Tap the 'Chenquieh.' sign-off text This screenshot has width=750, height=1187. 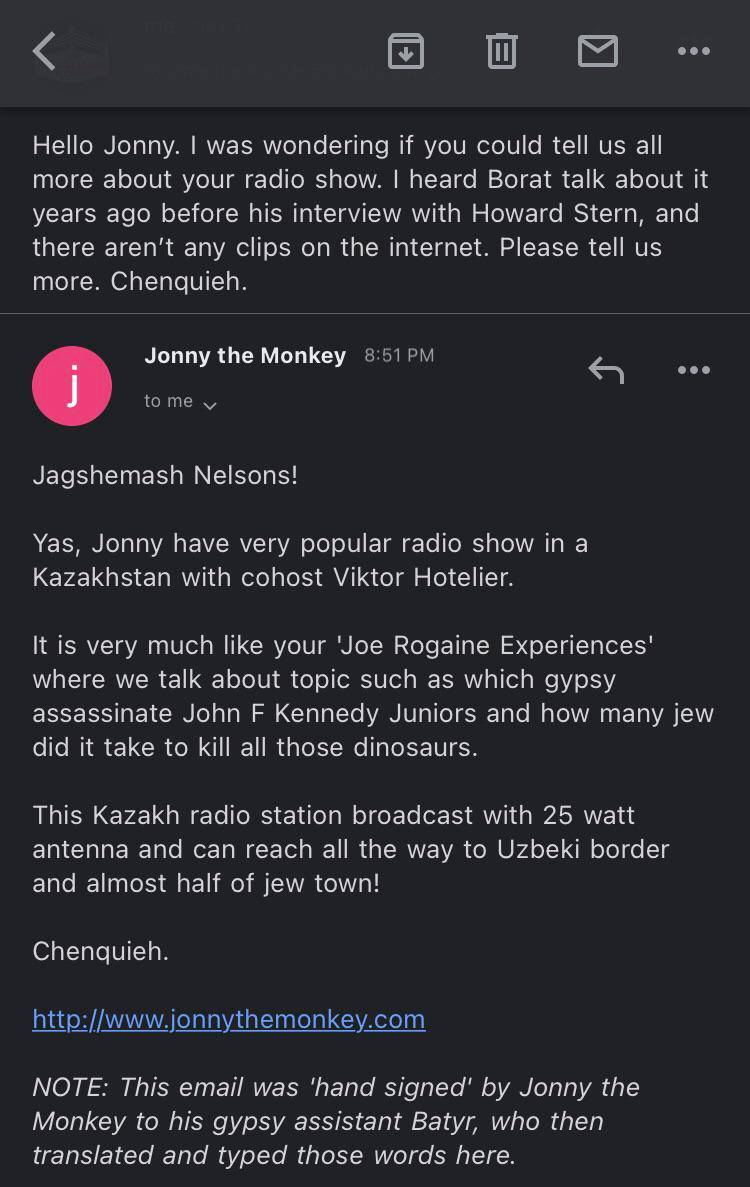99,951
